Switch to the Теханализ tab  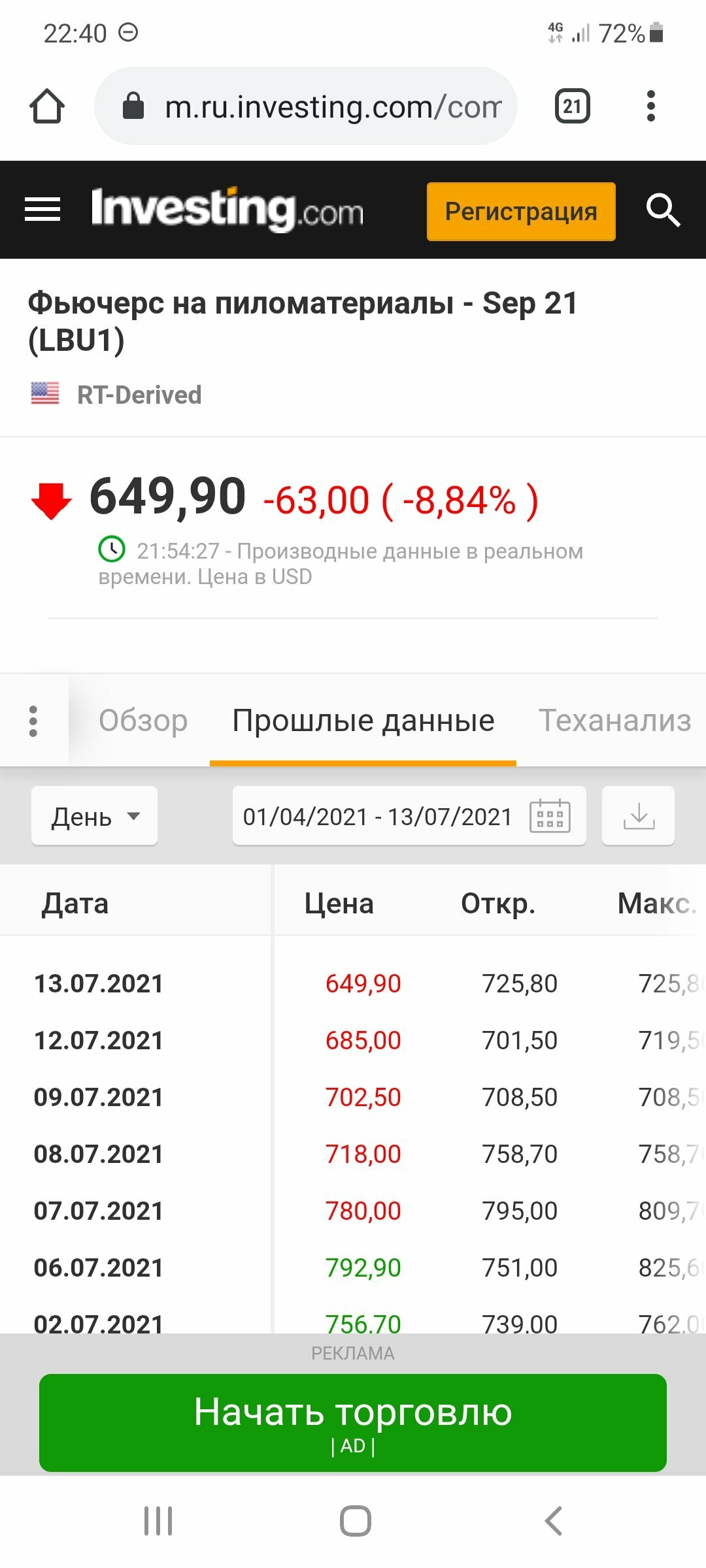[614, 721]
